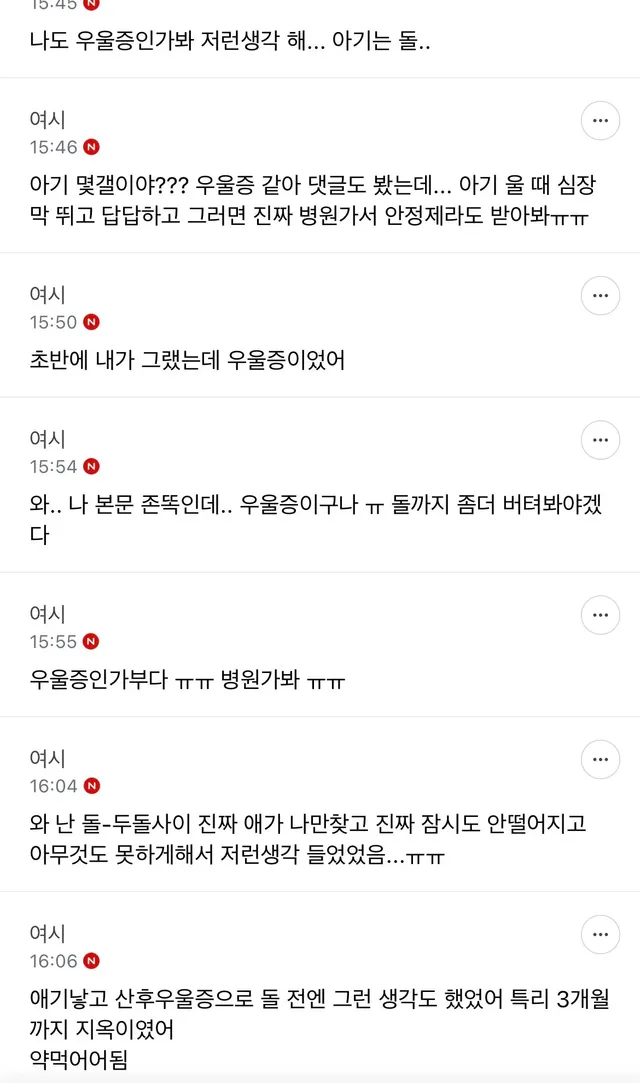
Task: Open the options menu on the 15:54 comment
Action: pyautogui.click(x=600, y=440)
